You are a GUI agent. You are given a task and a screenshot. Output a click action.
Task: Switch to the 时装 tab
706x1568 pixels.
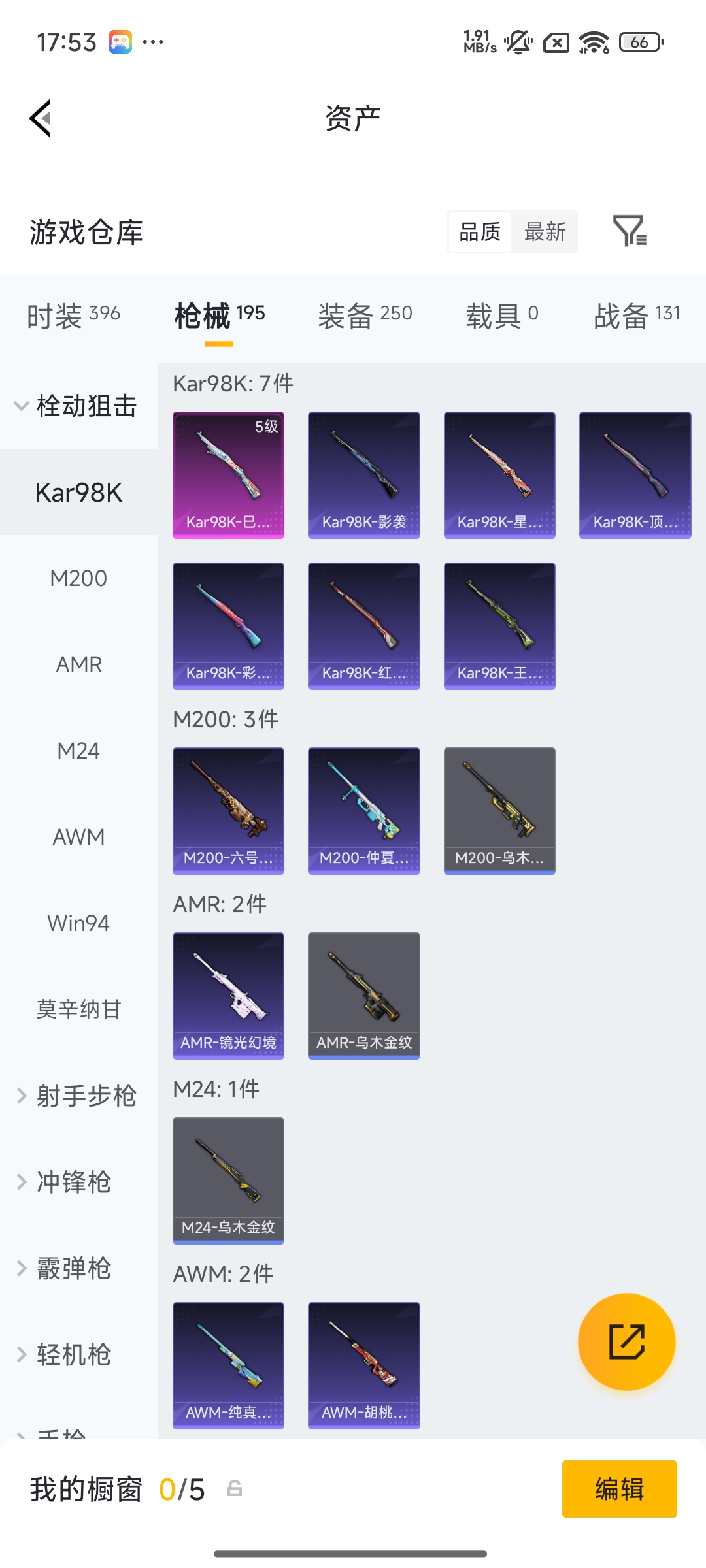pos(73,316)
